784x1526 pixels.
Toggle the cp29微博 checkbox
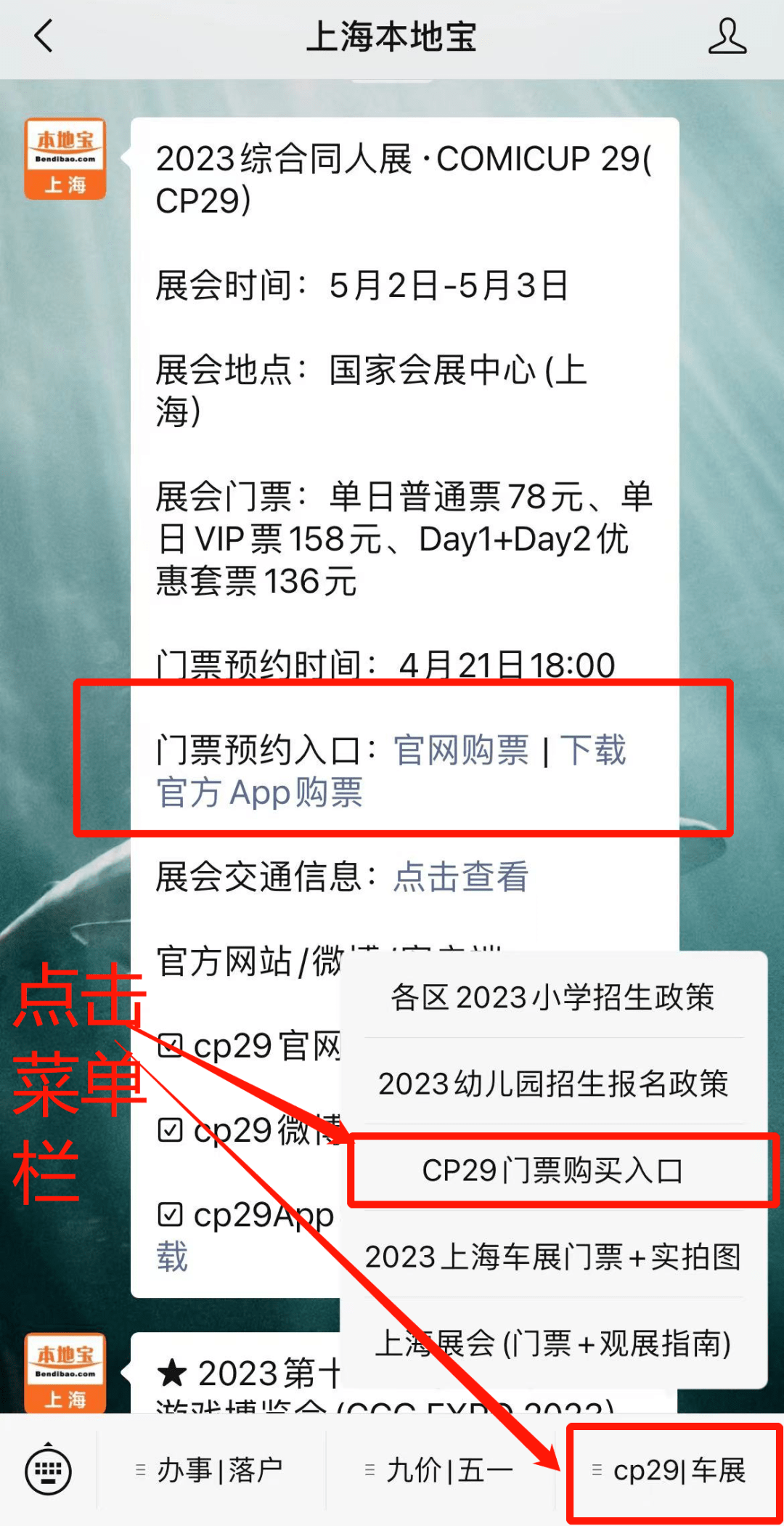[170, 1131]
